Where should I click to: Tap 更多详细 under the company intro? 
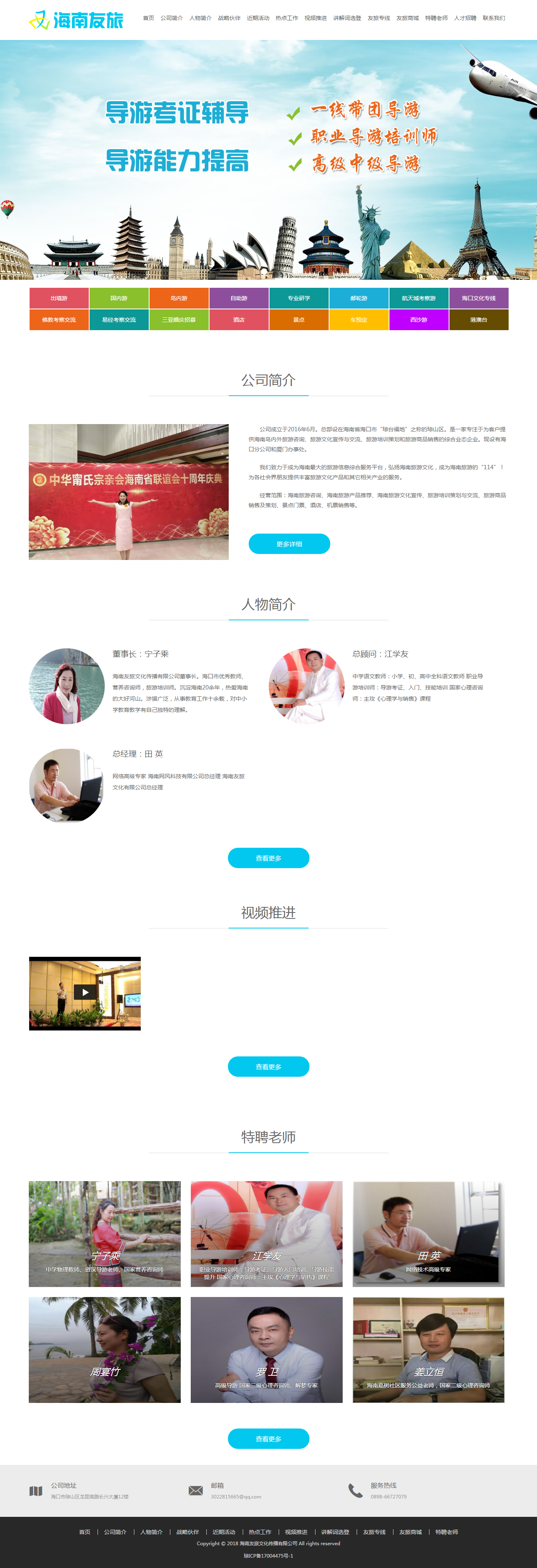click(x=289, y=544)
